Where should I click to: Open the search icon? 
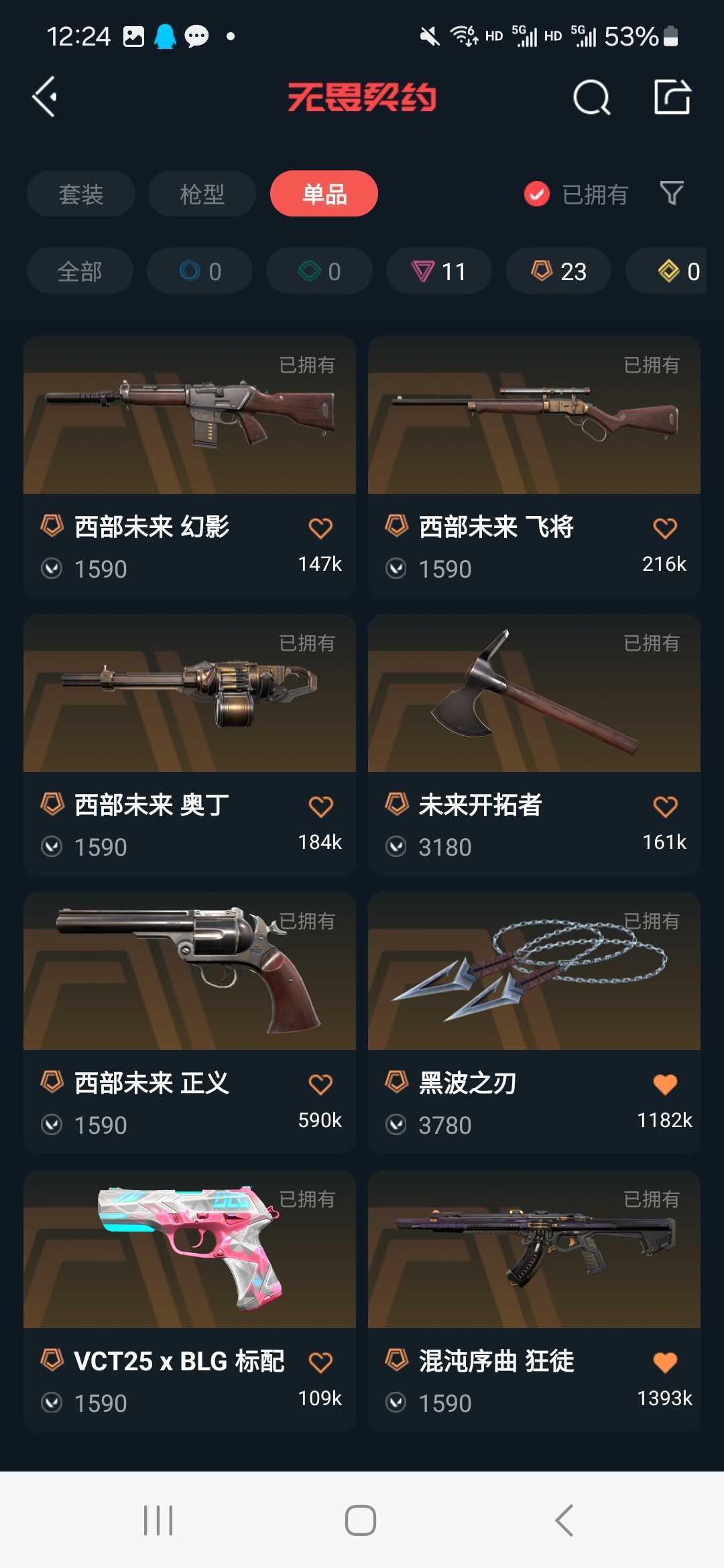click(x=591, y=98)
